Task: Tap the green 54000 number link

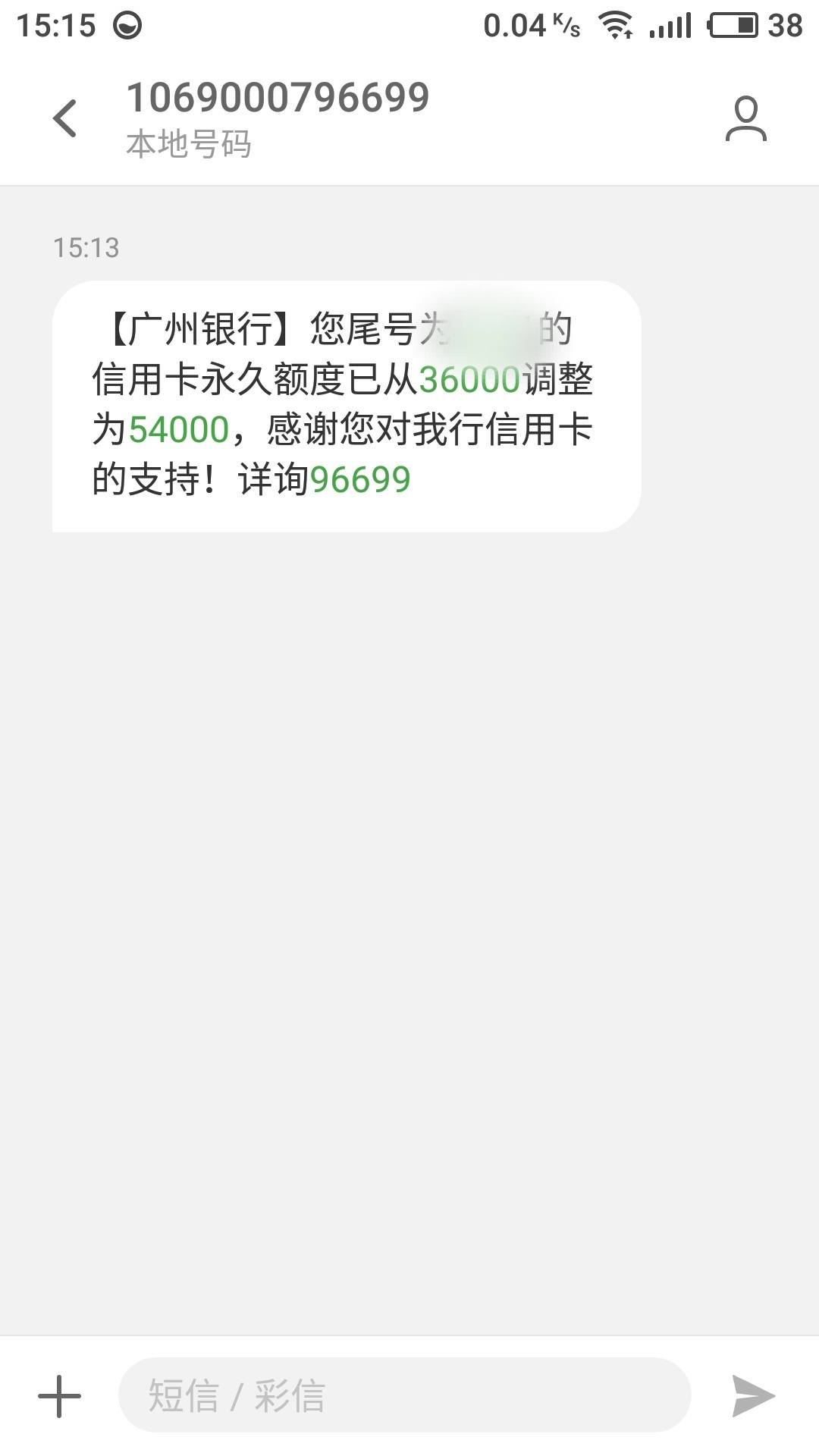Action: 179,430
